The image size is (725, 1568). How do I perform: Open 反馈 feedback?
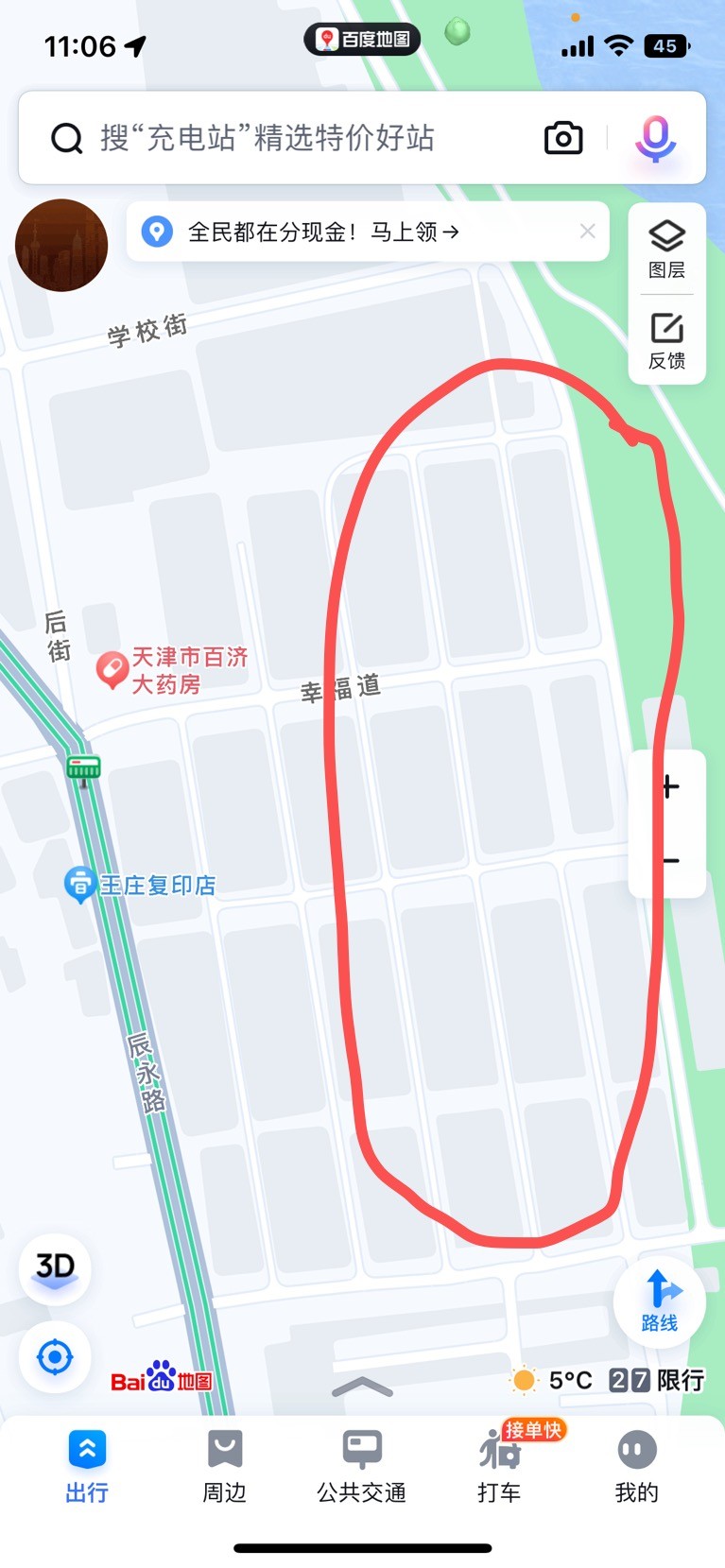pyautogui.click(x=666, y=340)
